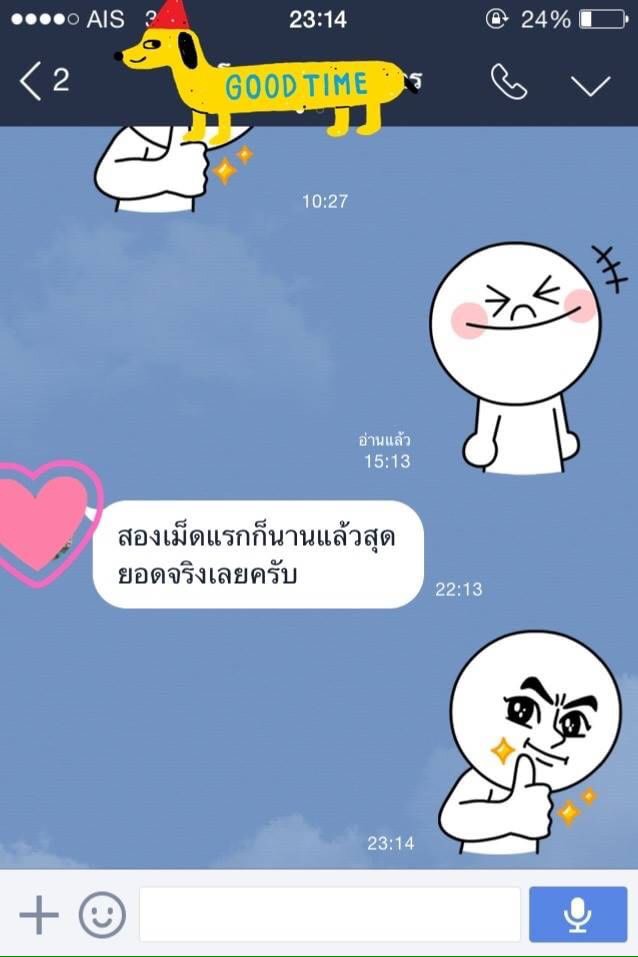Screen dimensions: 638x957
Task: Open the heart profile picture of sender
Action: click(42, 522)
